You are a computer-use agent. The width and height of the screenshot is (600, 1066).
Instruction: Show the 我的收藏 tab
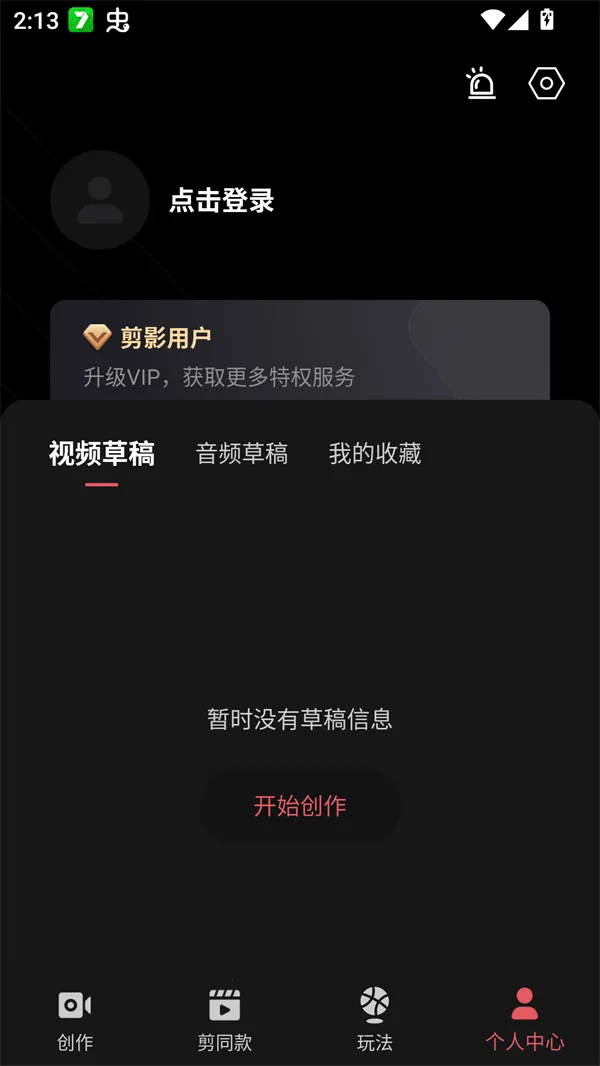(375, 454)
